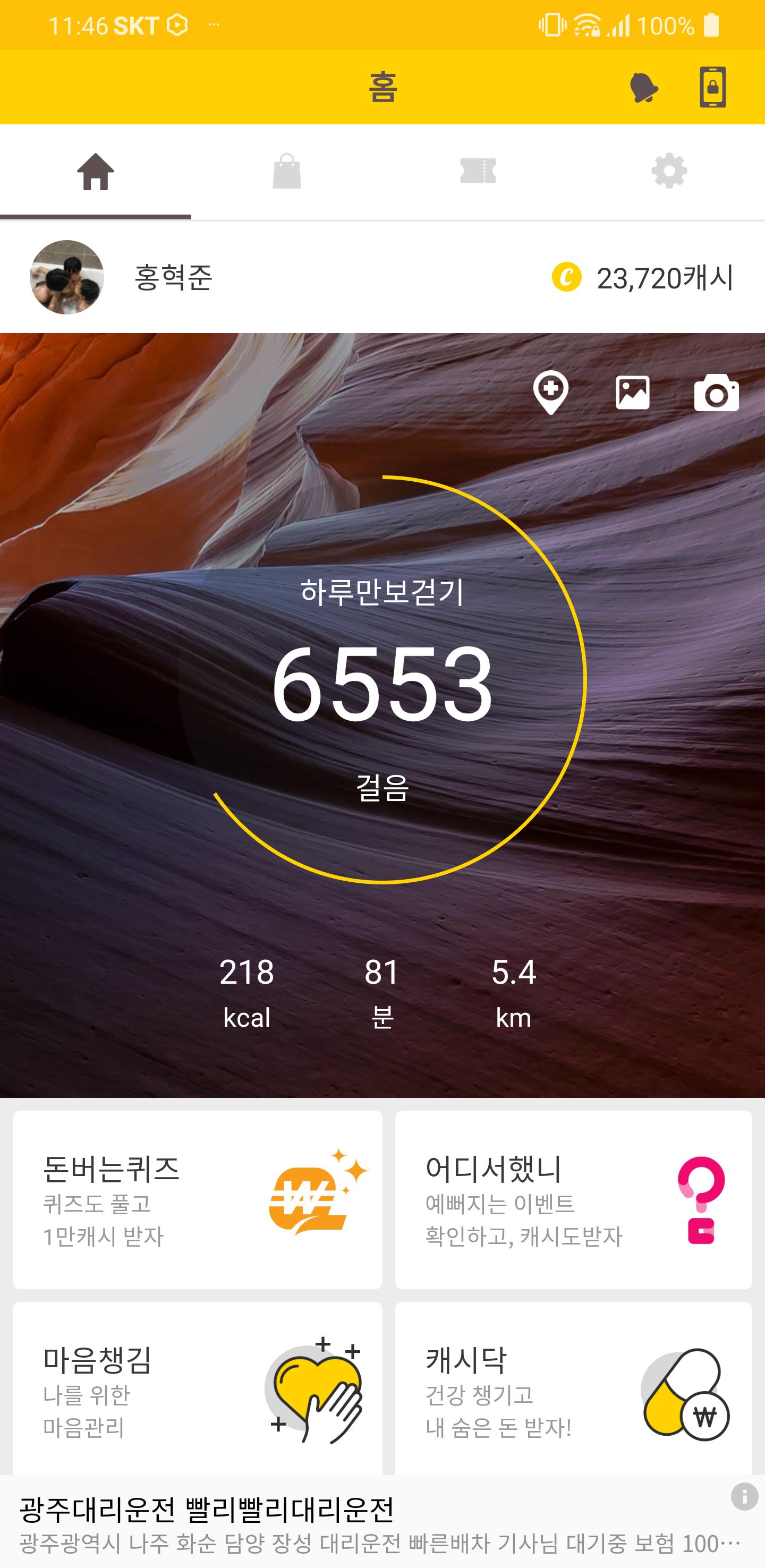Choose a background from the gallery icon
The width and height of the screenshot is (765, 1568).
click(x=632, y=393)
